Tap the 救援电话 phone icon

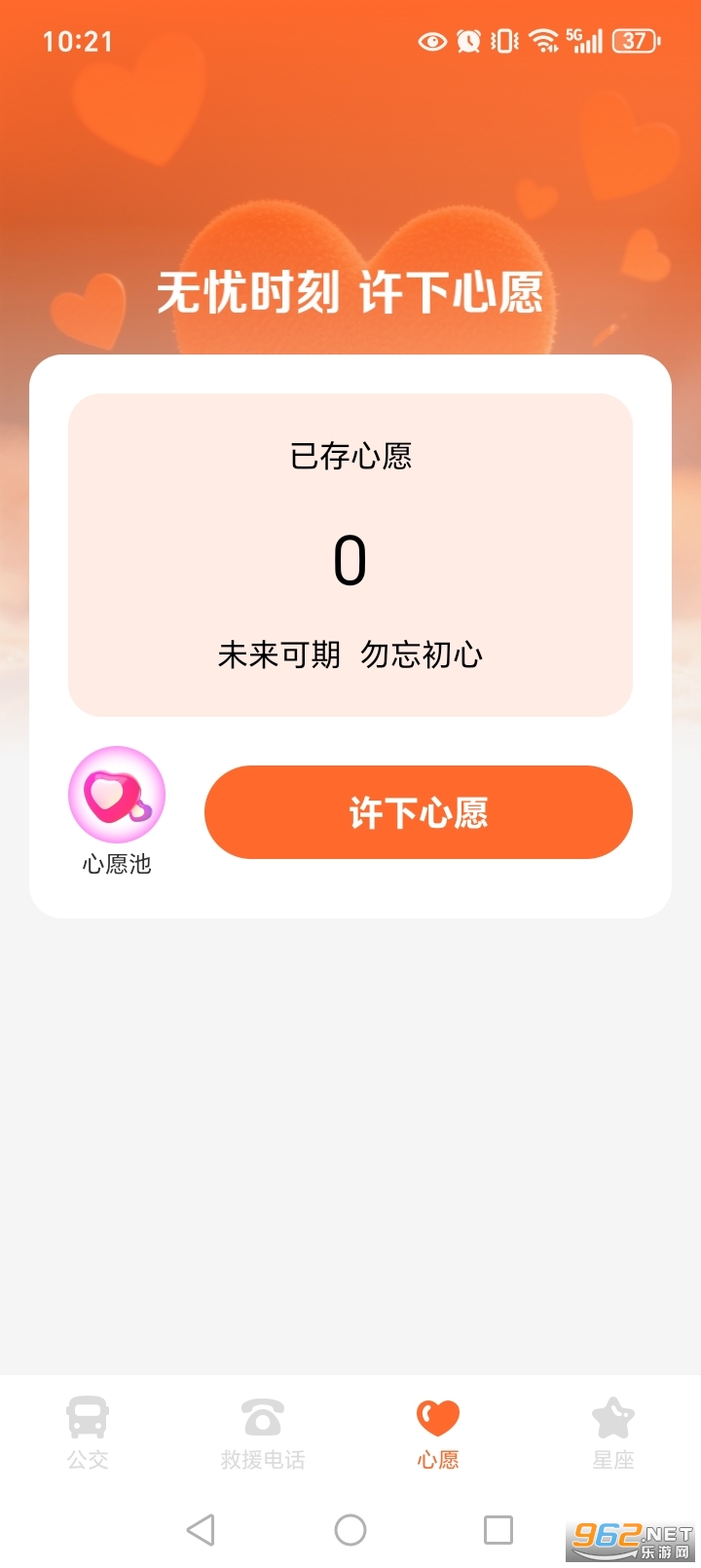(262, 1422)
